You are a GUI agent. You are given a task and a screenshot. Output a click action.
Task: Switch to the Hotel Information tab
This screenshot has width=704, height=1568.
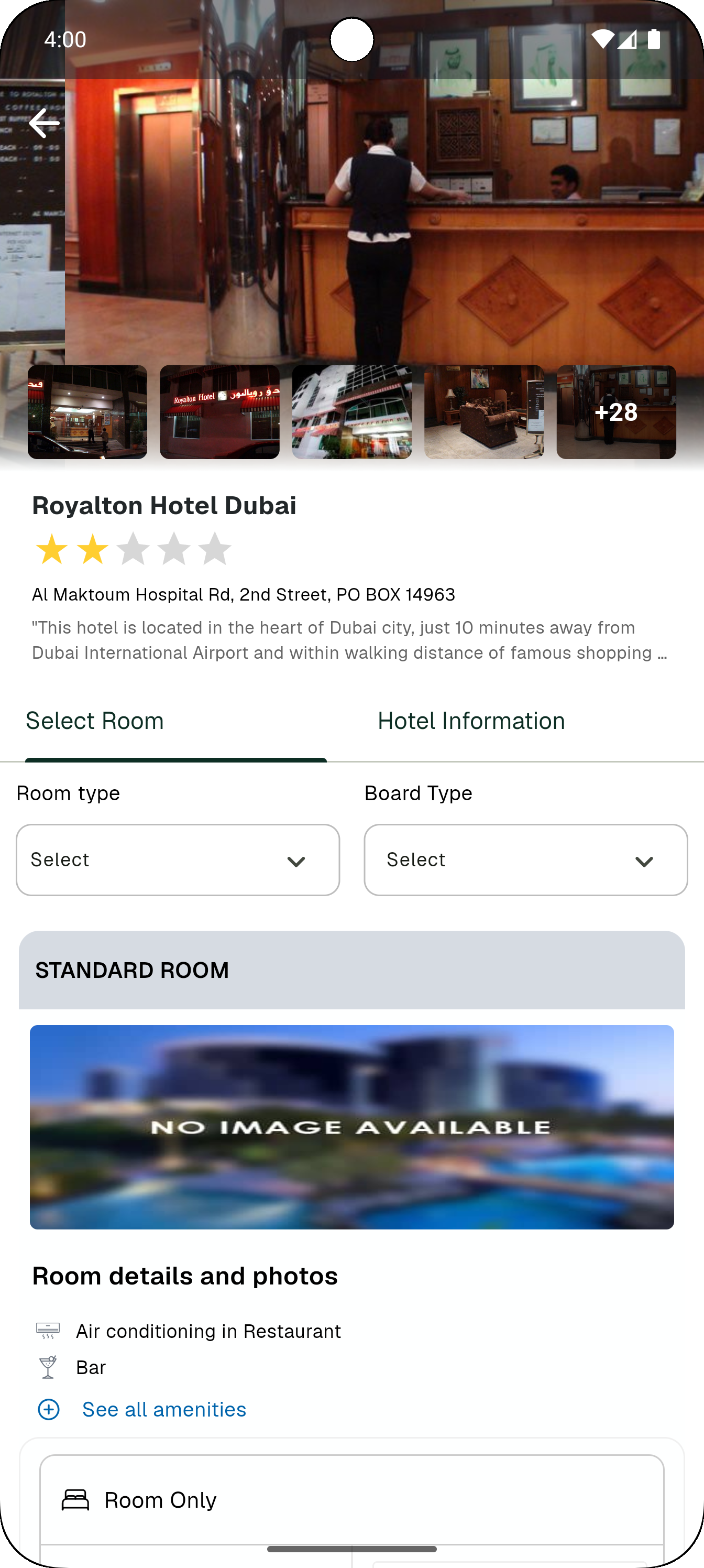click(x=471, y=721)
